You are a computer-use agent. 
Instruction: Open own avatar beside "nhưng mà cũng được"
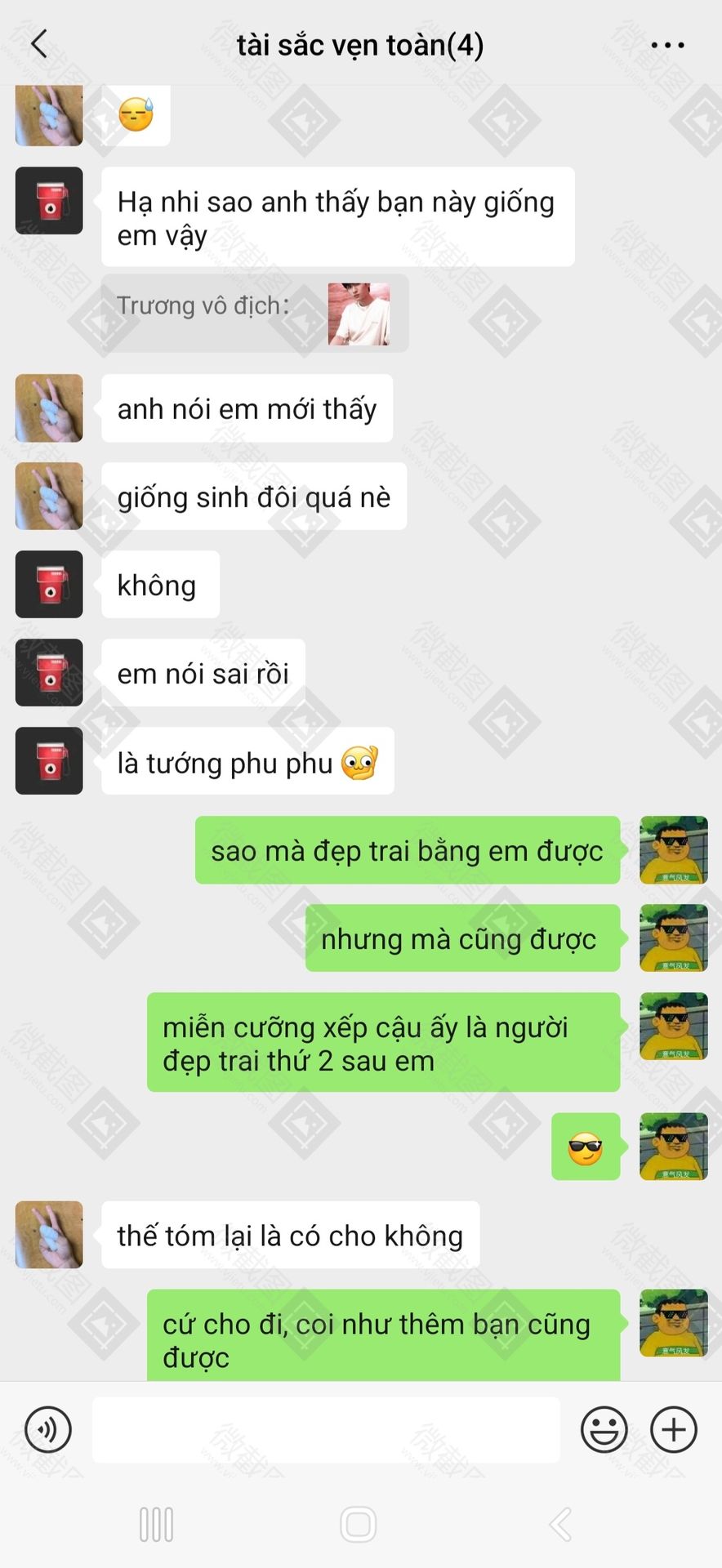click(673, 938)
